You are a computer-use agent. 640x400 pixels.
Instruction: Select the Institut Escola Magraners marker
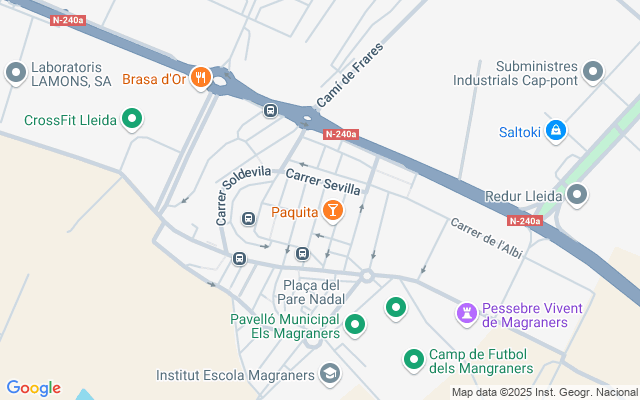tap(329, 375)
